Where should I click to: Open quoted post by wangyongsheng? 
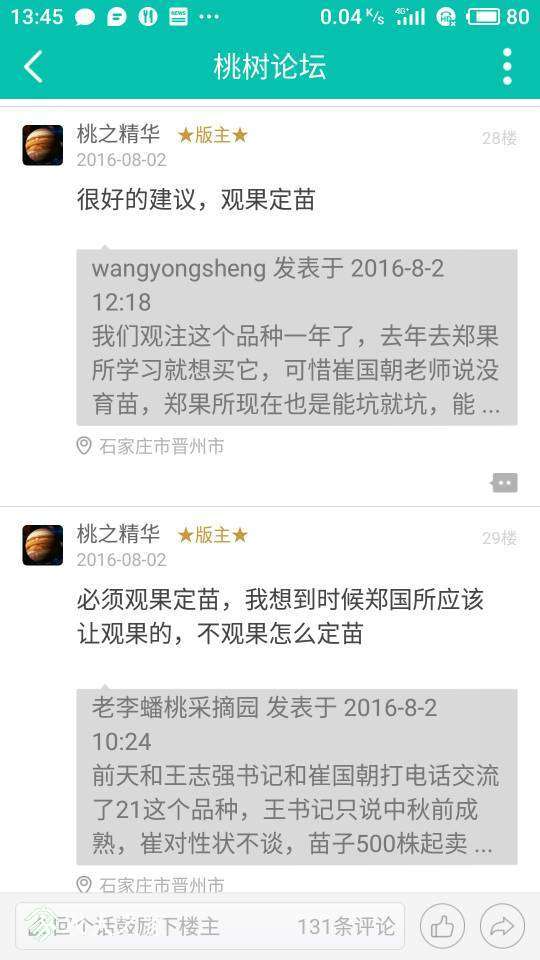pos(297,337)
